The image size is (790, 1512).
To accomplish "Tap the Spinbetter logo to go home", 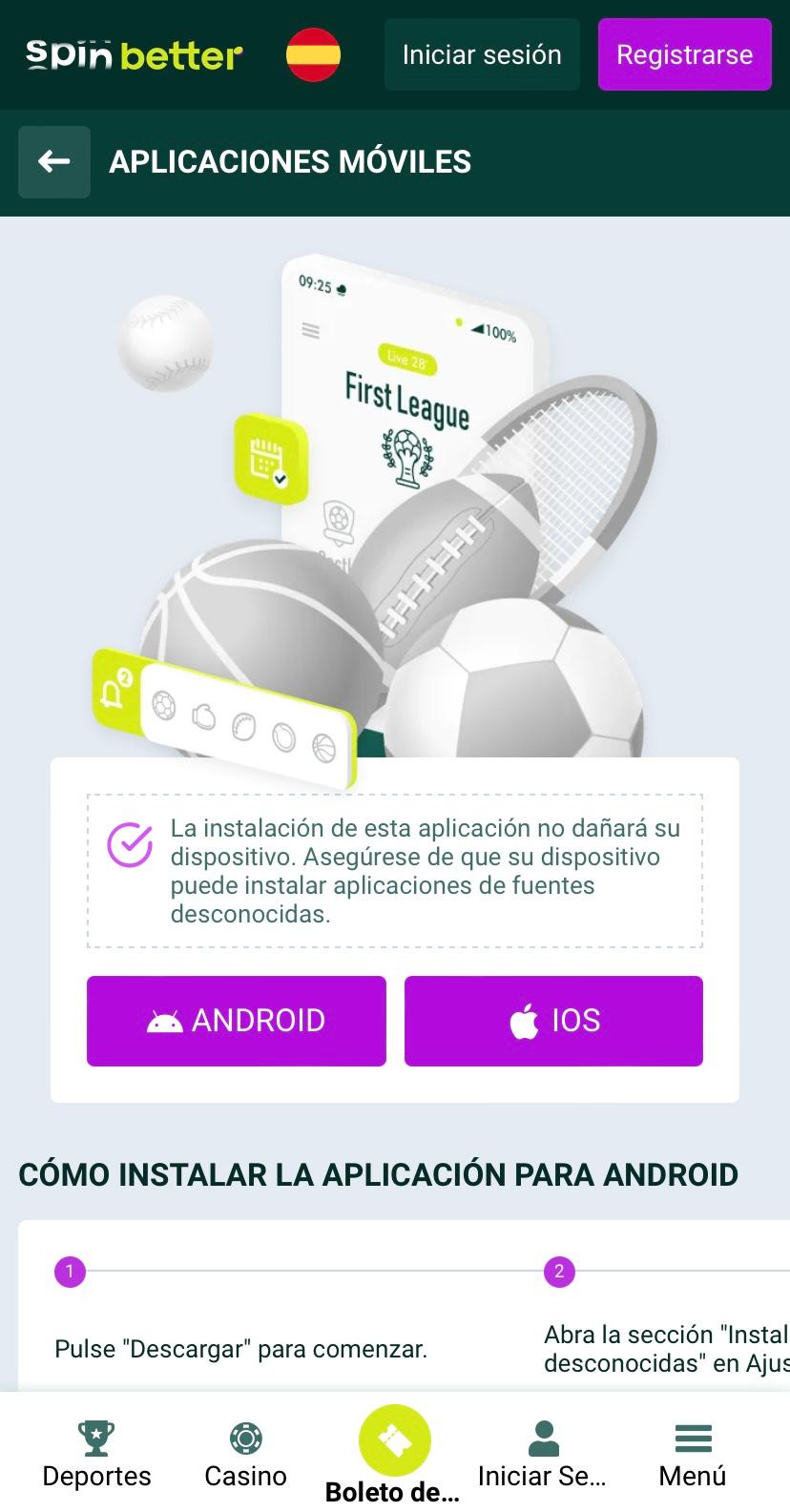I will (x=134, y=55).
